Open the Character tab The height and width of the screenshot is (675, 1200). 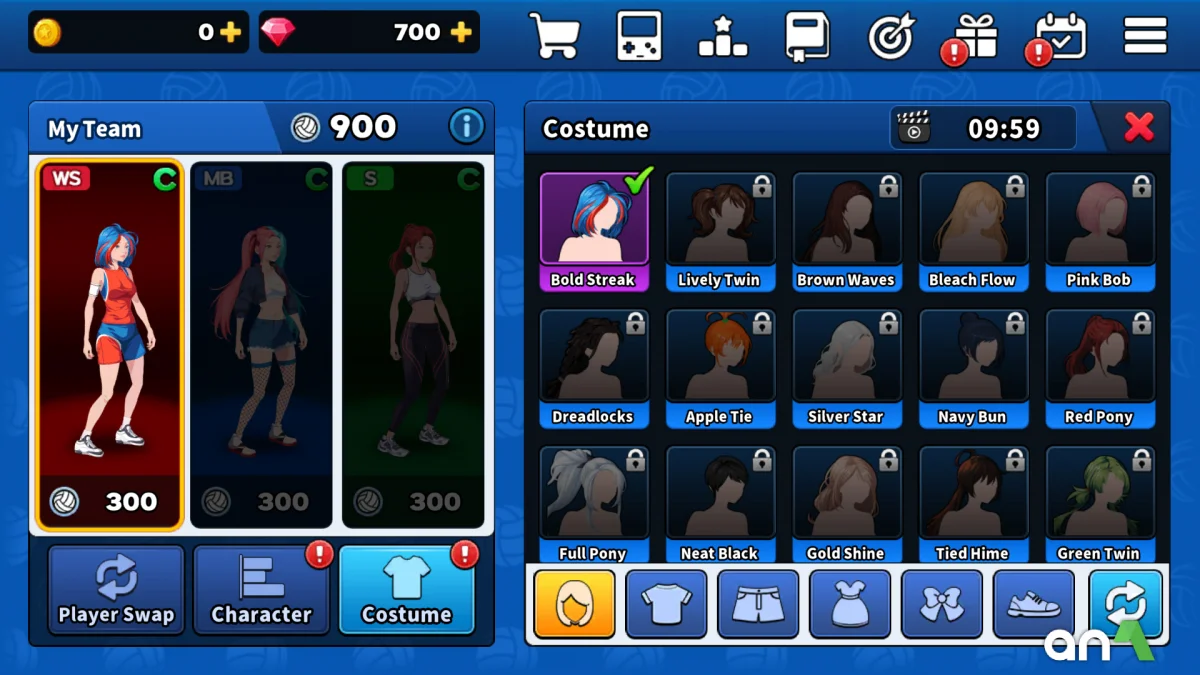(x=261, y=590)
